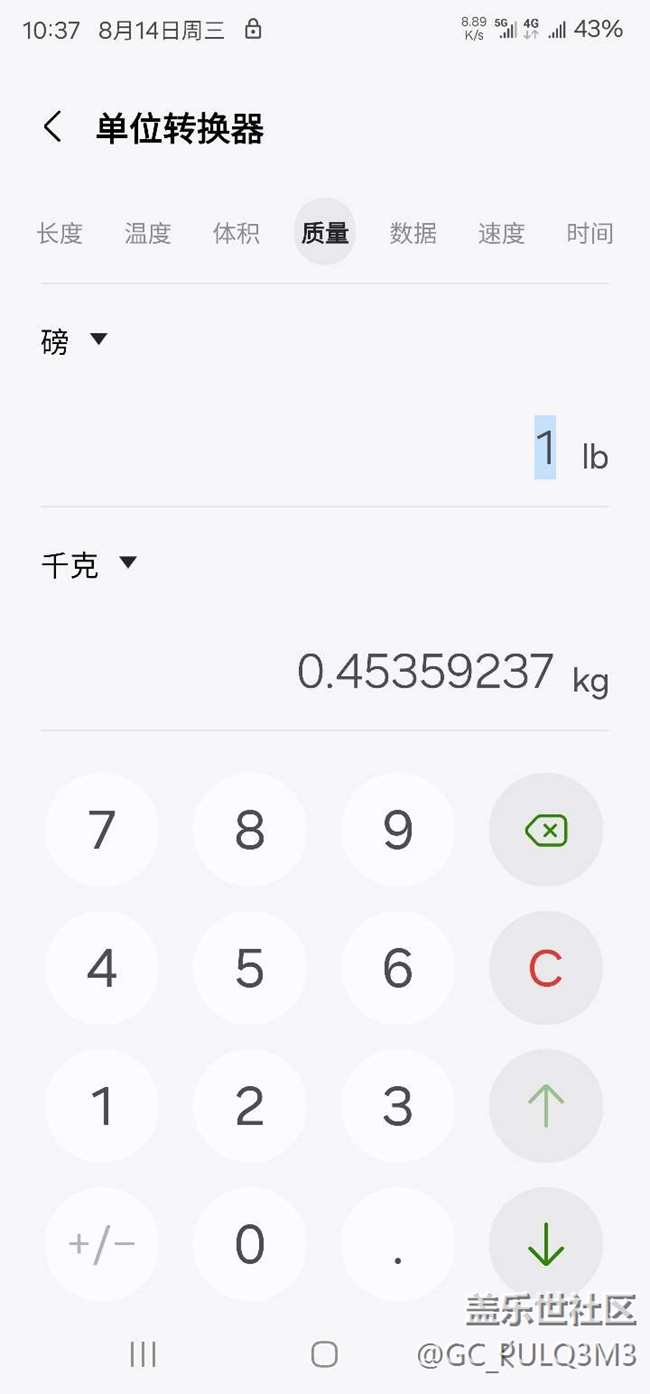Expand the 千克 unit dropdown
Image resolution: width=650 pixels, height=1394 pixels.
point(88,564)
